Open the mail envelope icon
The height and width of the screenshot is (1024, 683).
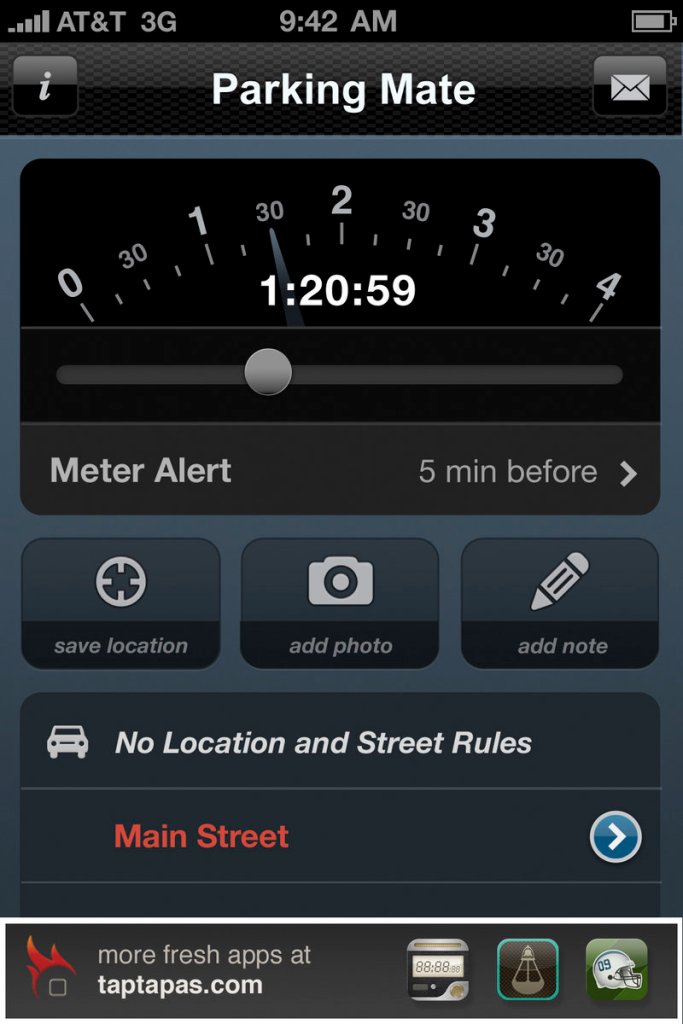click(630, 88)
